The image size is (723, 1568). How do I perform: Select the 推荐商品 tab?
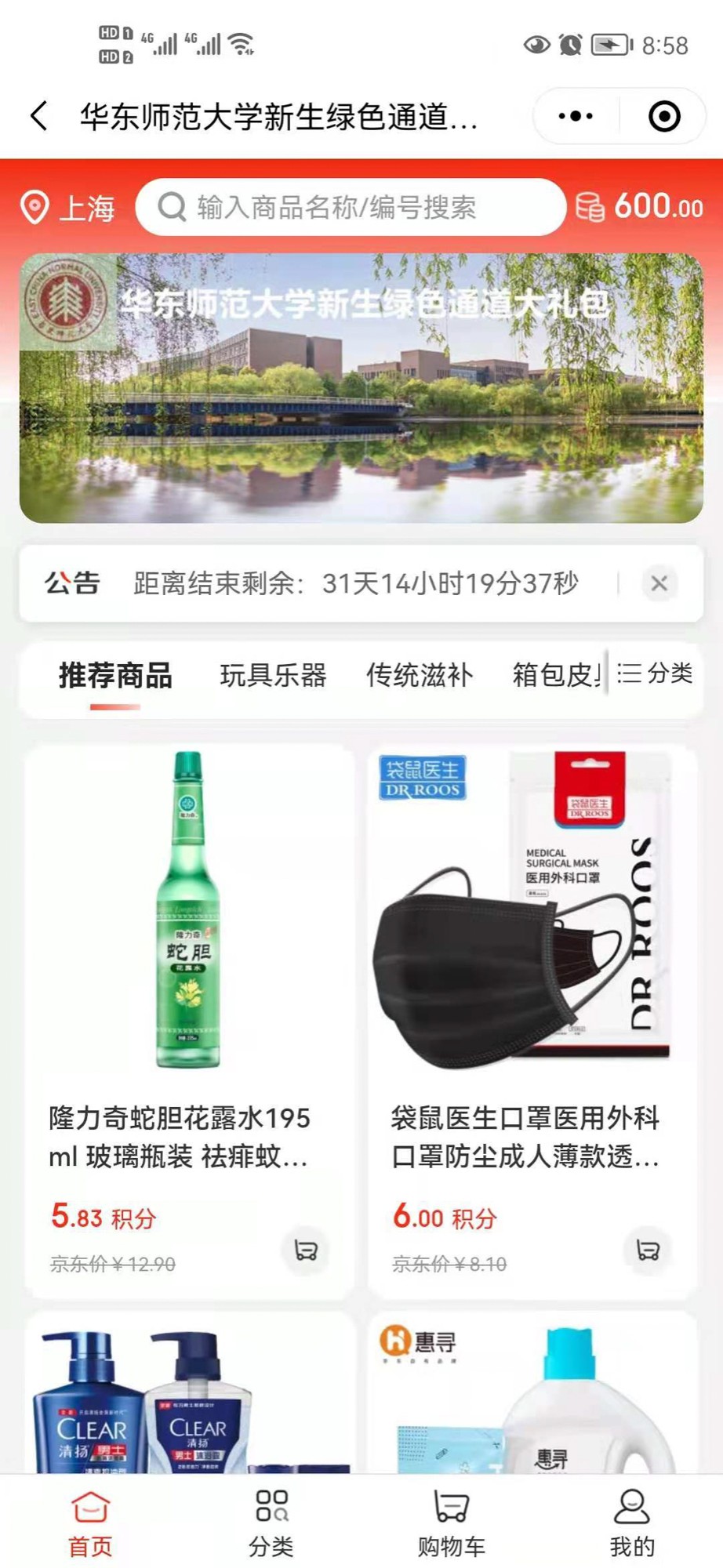(115, 675)
